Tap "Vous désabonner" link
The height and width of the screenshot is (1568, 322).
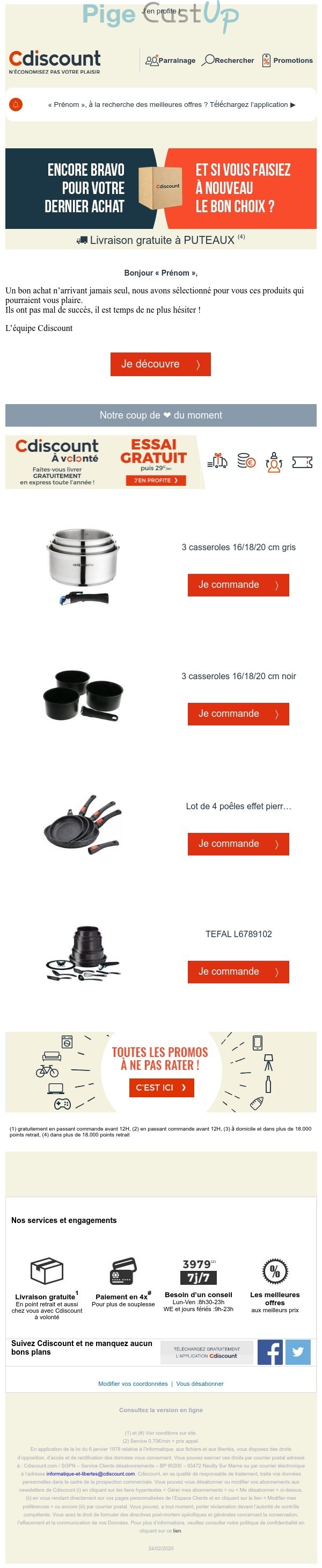(200, 1384)
